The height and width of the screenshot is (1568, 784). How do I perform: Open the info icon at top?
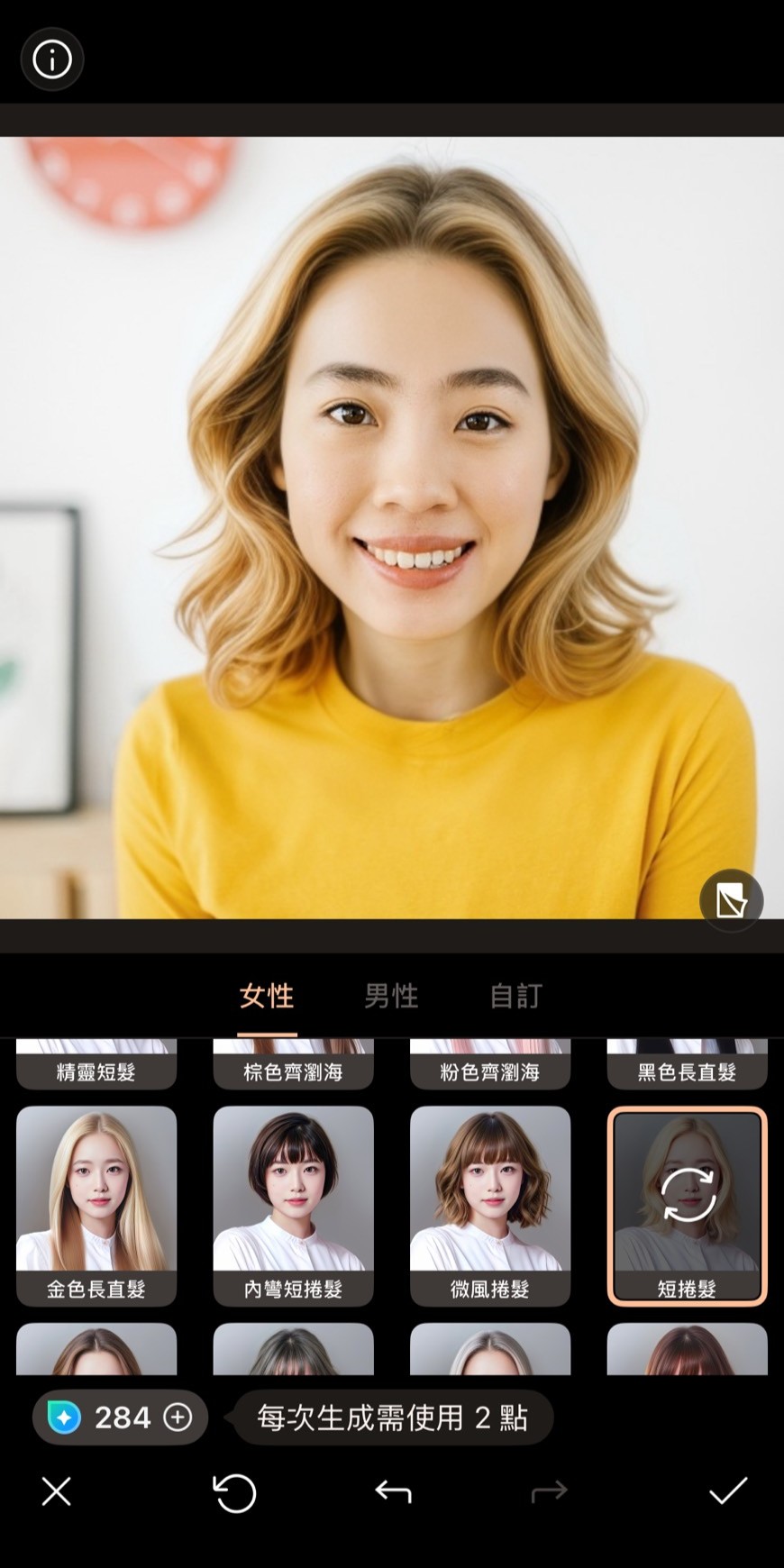pyautogui.click(x=52, y=59)
